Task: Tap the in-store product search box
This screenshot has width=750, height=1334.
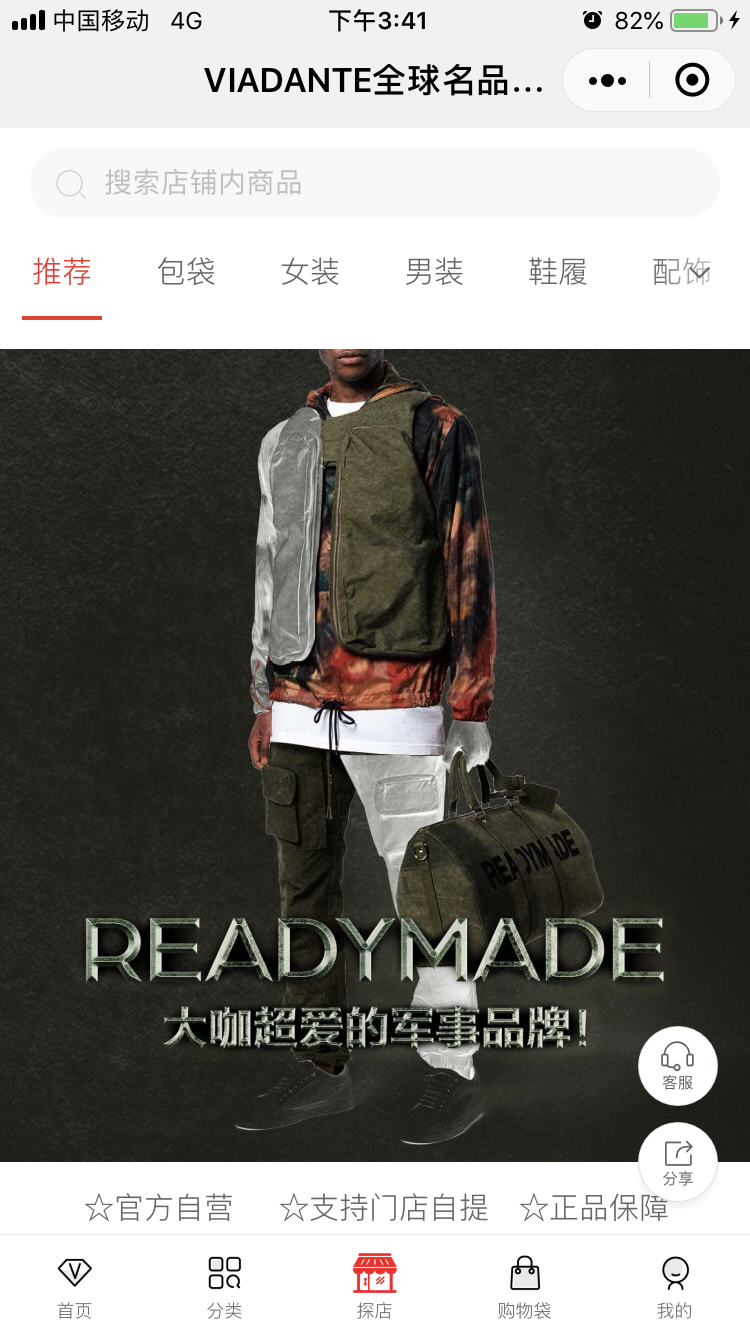Action: (x=375, y=183)
